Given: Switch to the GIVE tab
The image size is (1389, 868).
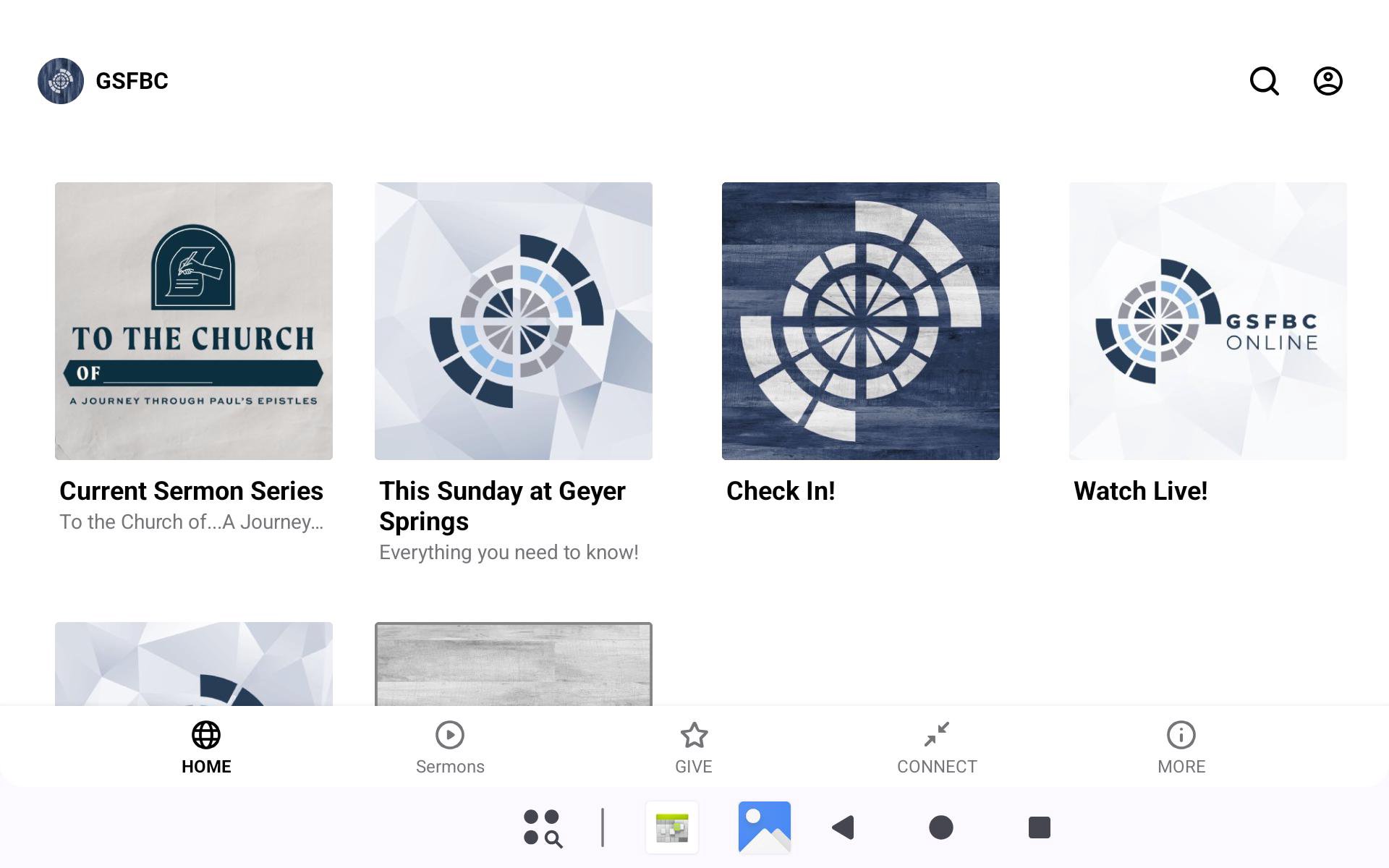Looking at the screenshot, I should point(694,748).
